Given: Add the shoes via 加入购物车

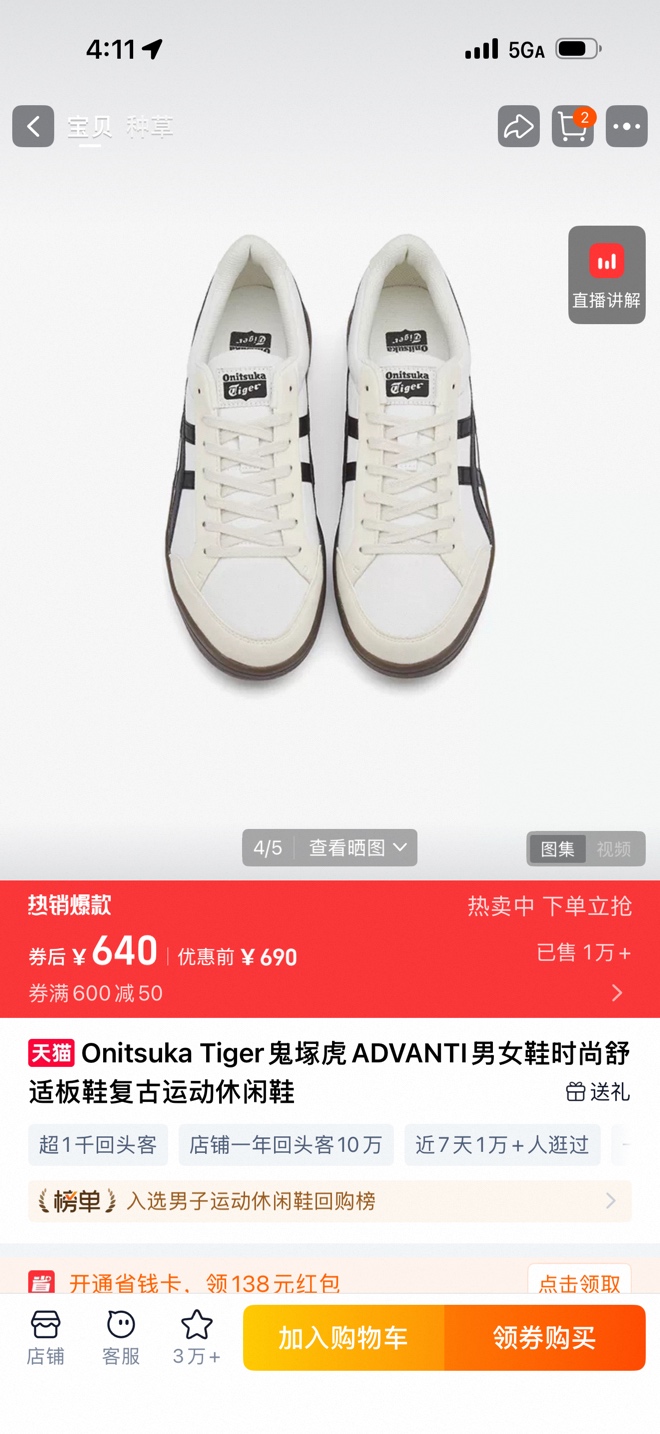Looking at the screenshot, I should coord(344,1338).
